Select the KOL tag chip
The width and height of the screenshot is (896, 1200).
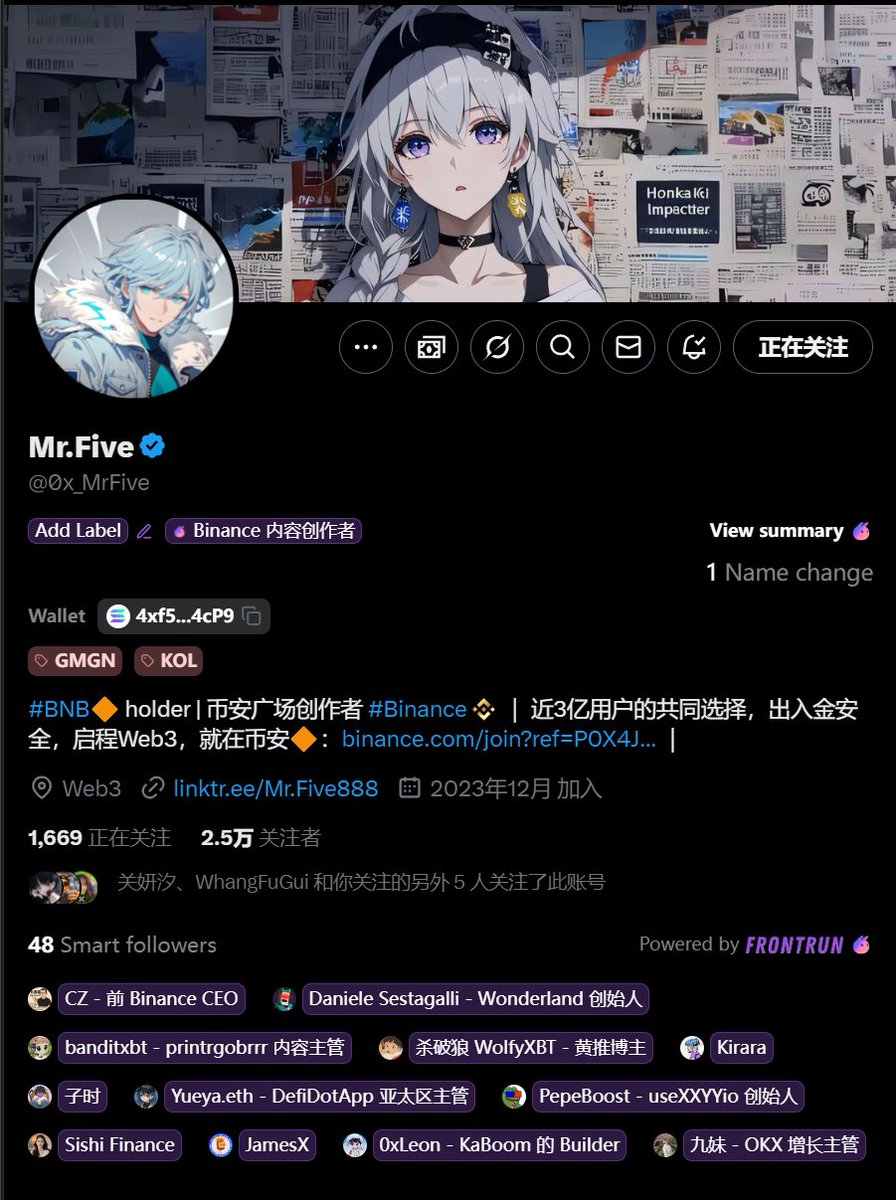click(168, 660)
